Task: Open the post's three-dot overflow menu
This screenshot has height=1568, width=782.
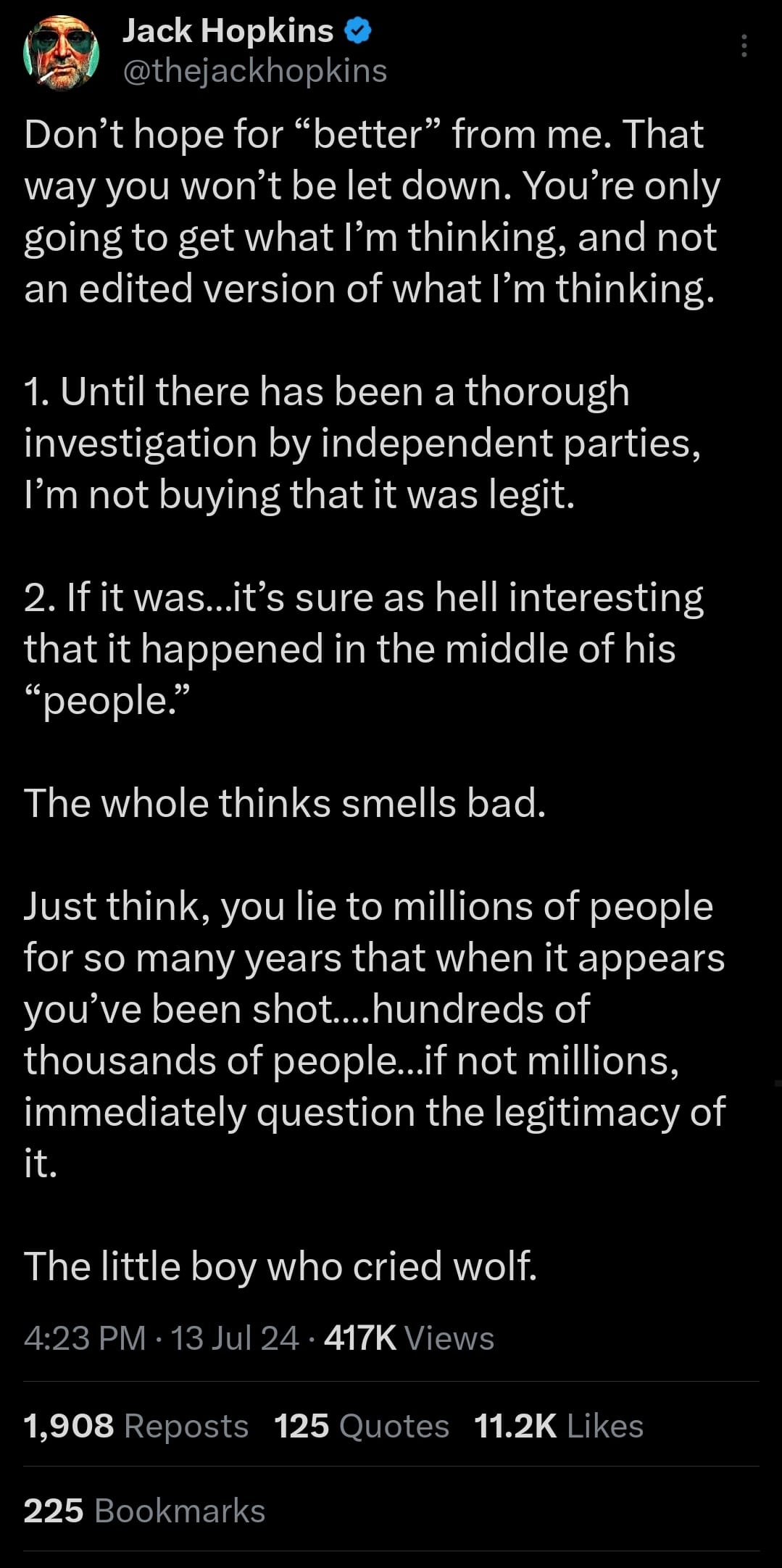Action: pyautogui.click(x=744, y=46)
